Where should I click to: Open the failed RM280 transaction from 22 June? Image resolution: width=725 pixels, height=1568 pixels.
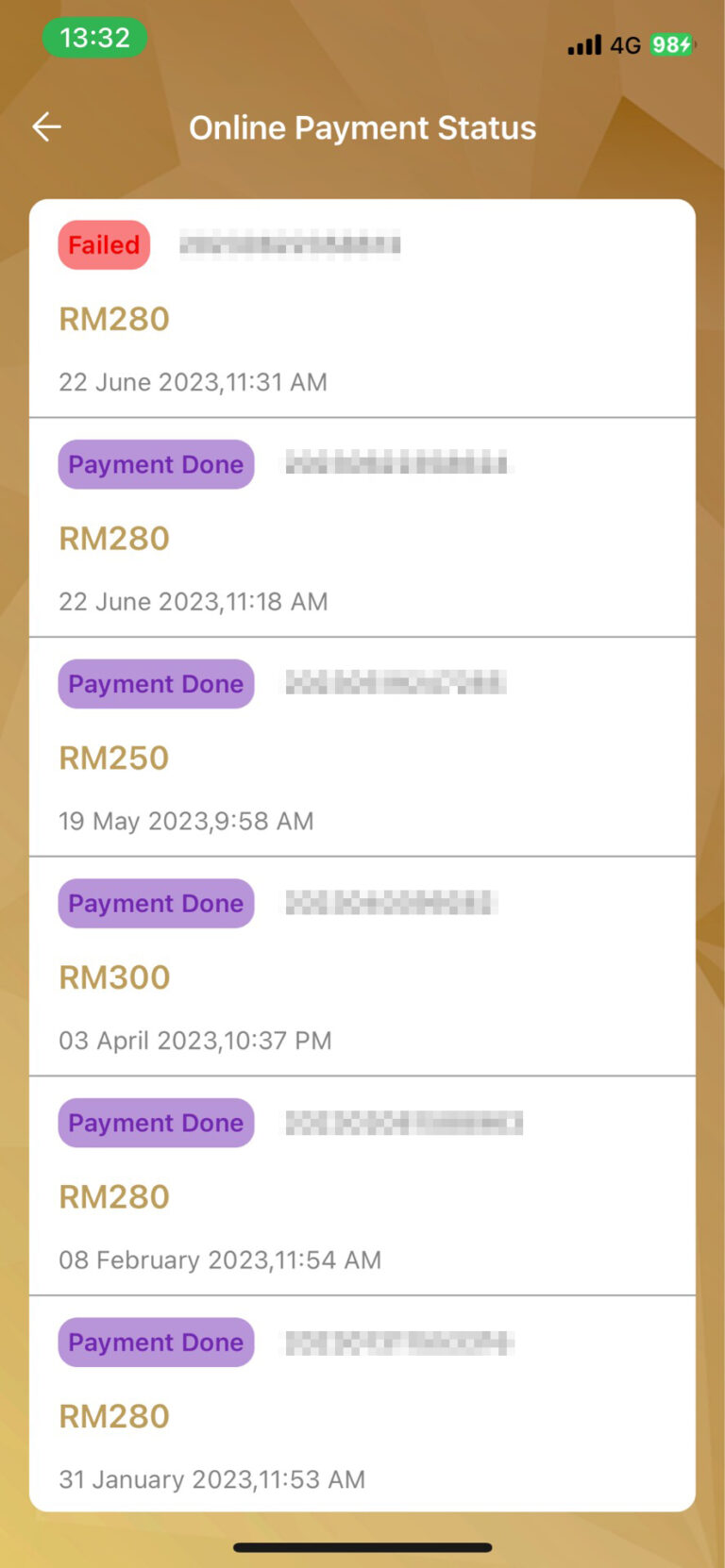362,311
